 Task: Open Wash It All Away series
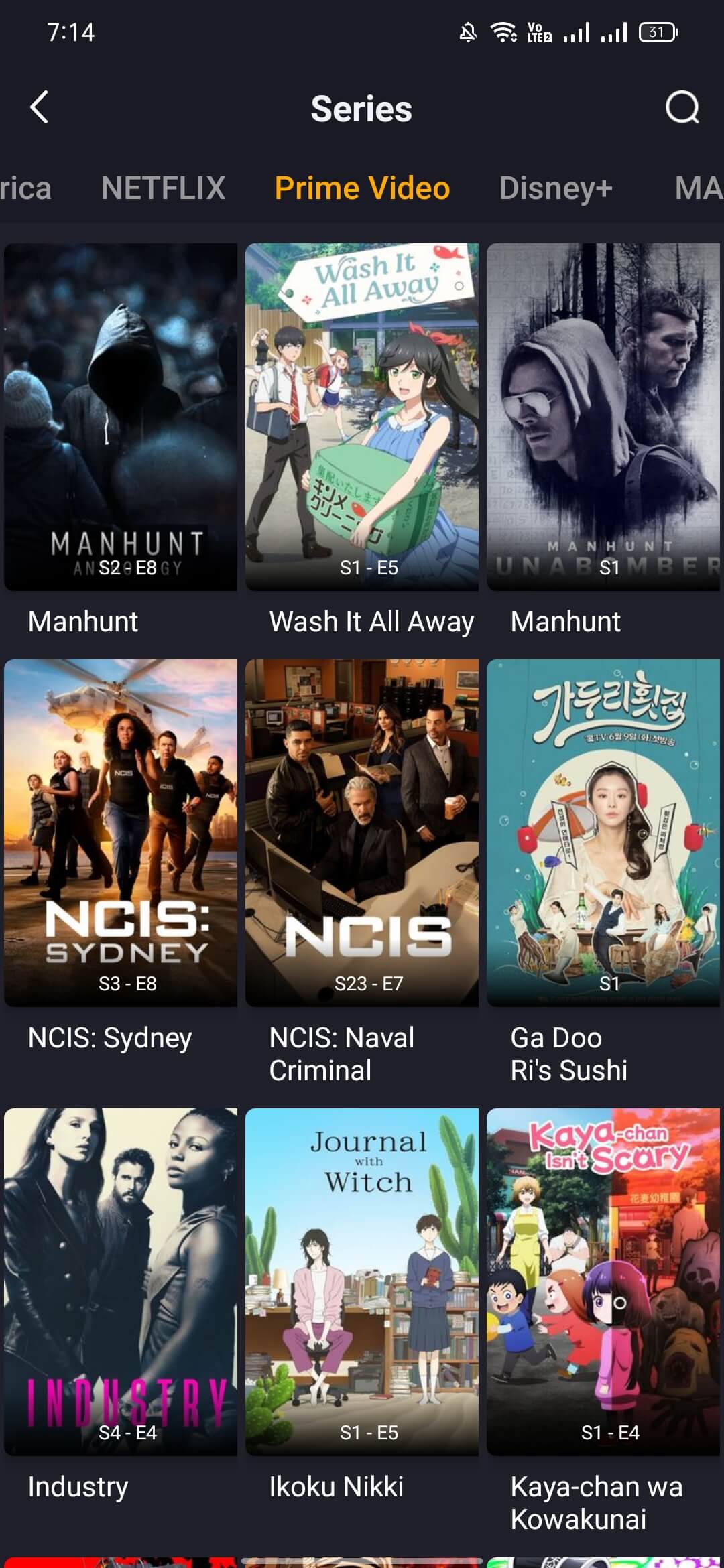coord(362,416)
